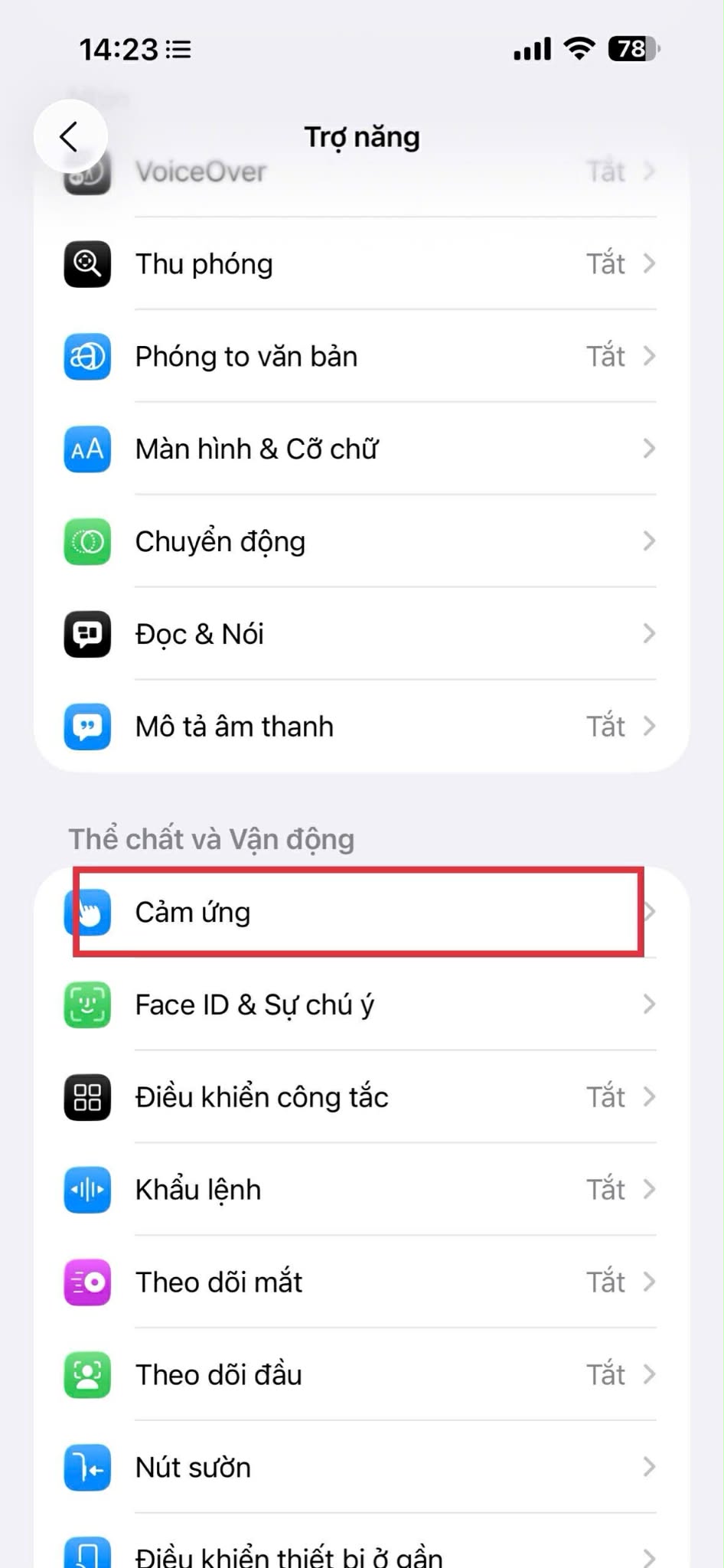Open Khẩu lệnh settings
Image resolution: width=724 pixels, height=1568 pixels.
360,1191
